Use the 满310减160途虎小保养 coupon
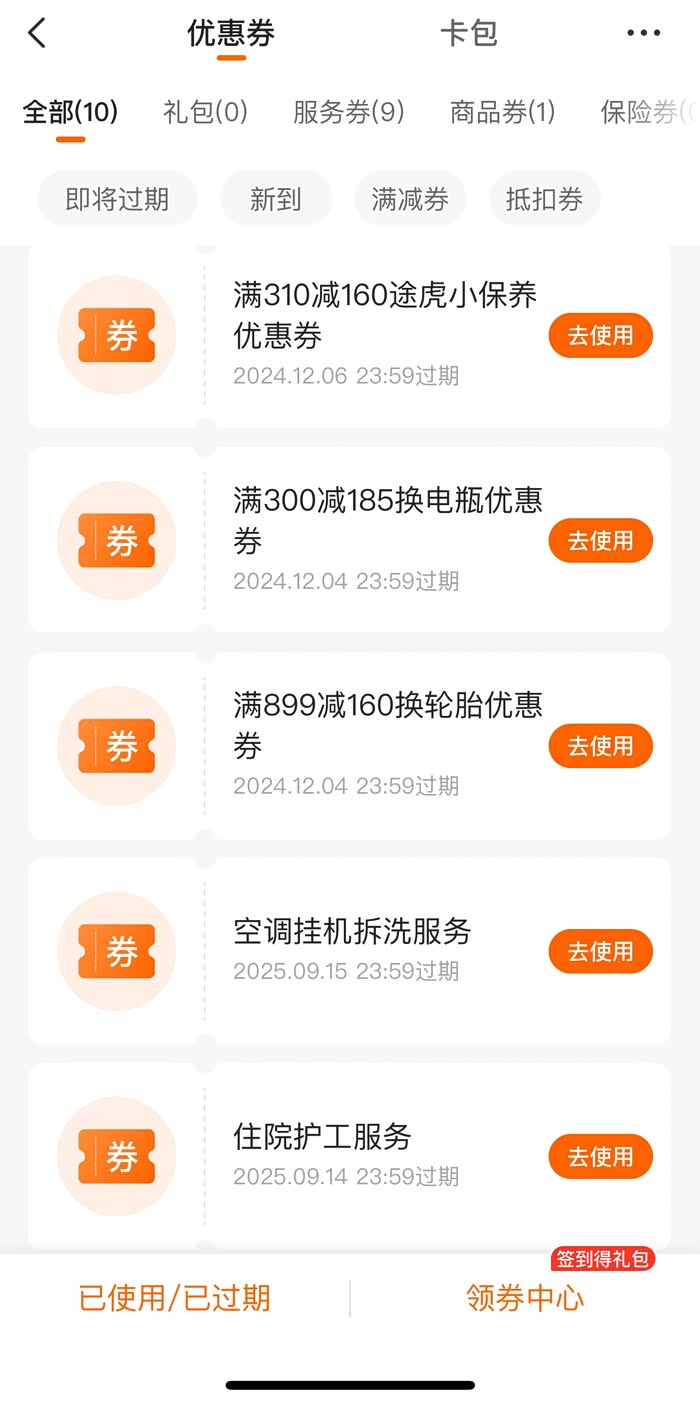The width and height of the screenshot is (700, 1404). pyautogui.click(x=600, y=336)
